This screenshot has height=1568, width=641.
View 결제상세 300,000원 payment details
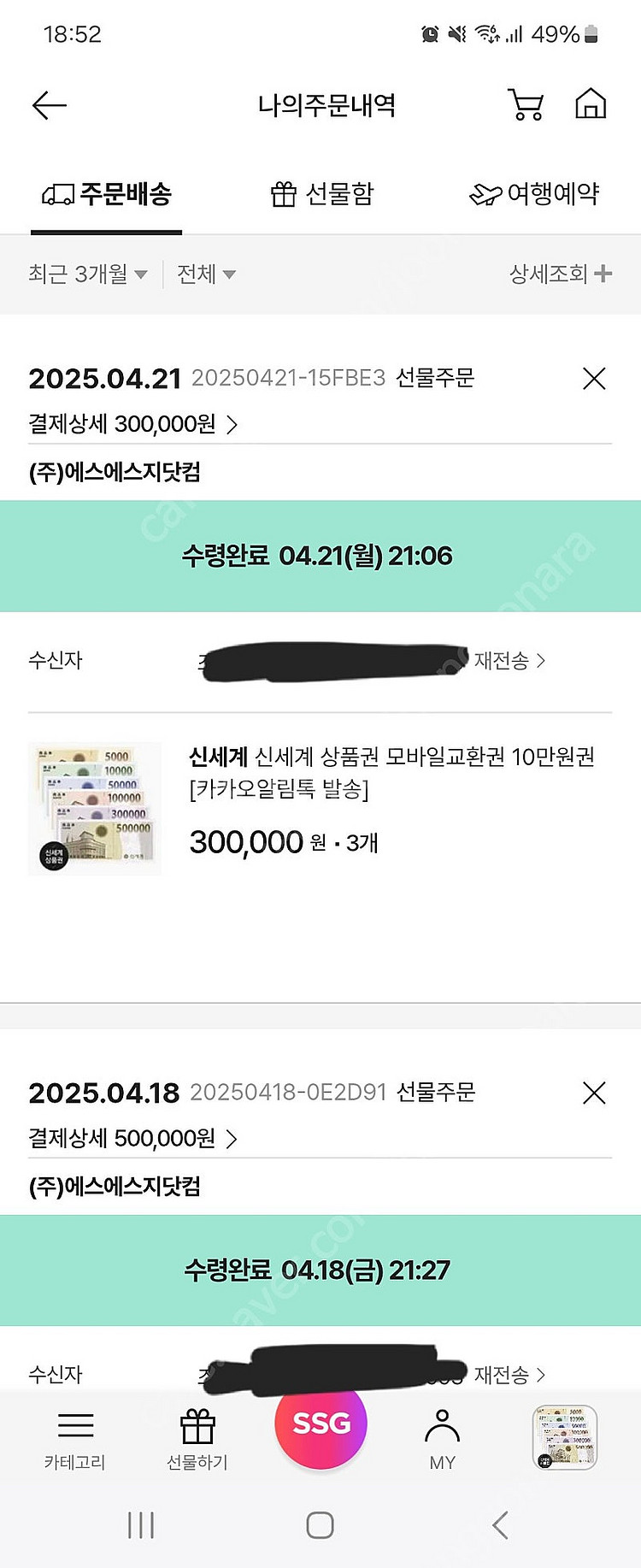133,424
